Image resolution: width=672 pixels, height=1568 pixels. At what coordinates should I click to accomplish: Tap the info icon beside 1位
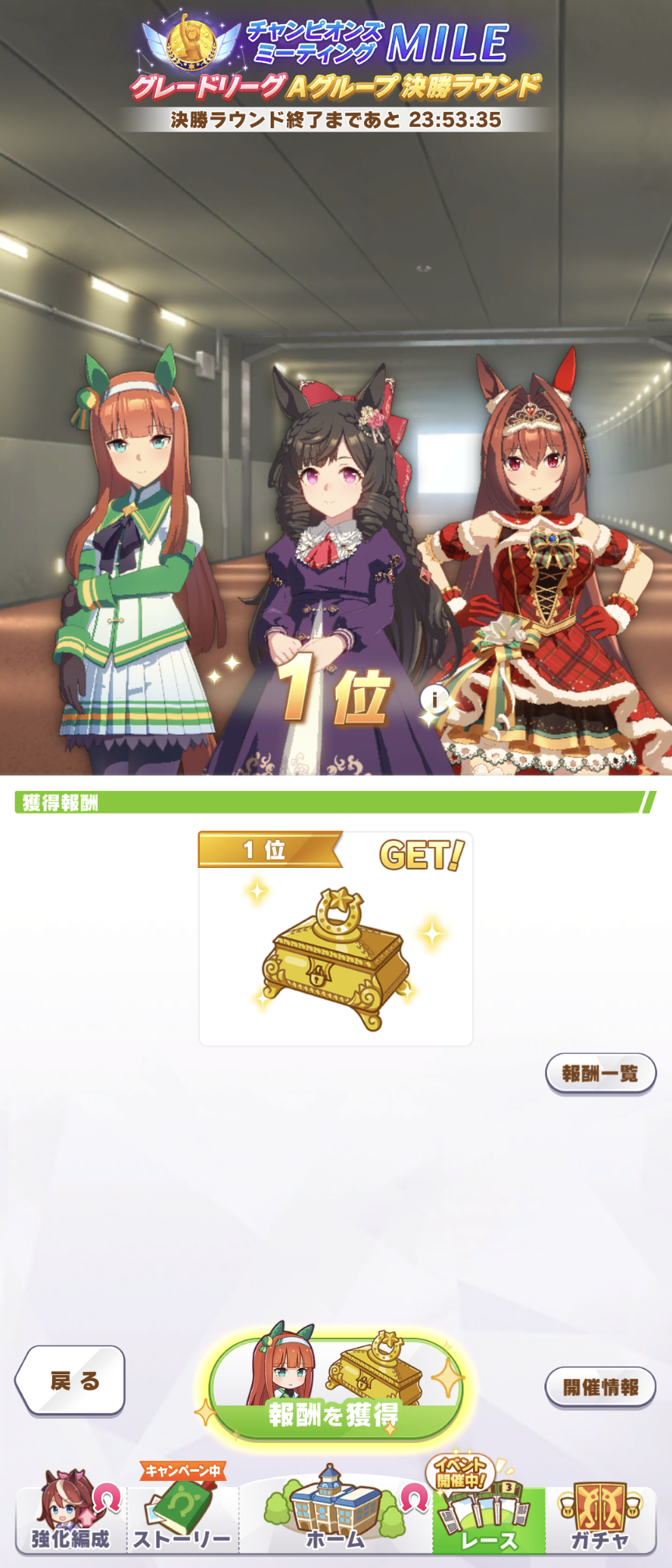[435, 699]
